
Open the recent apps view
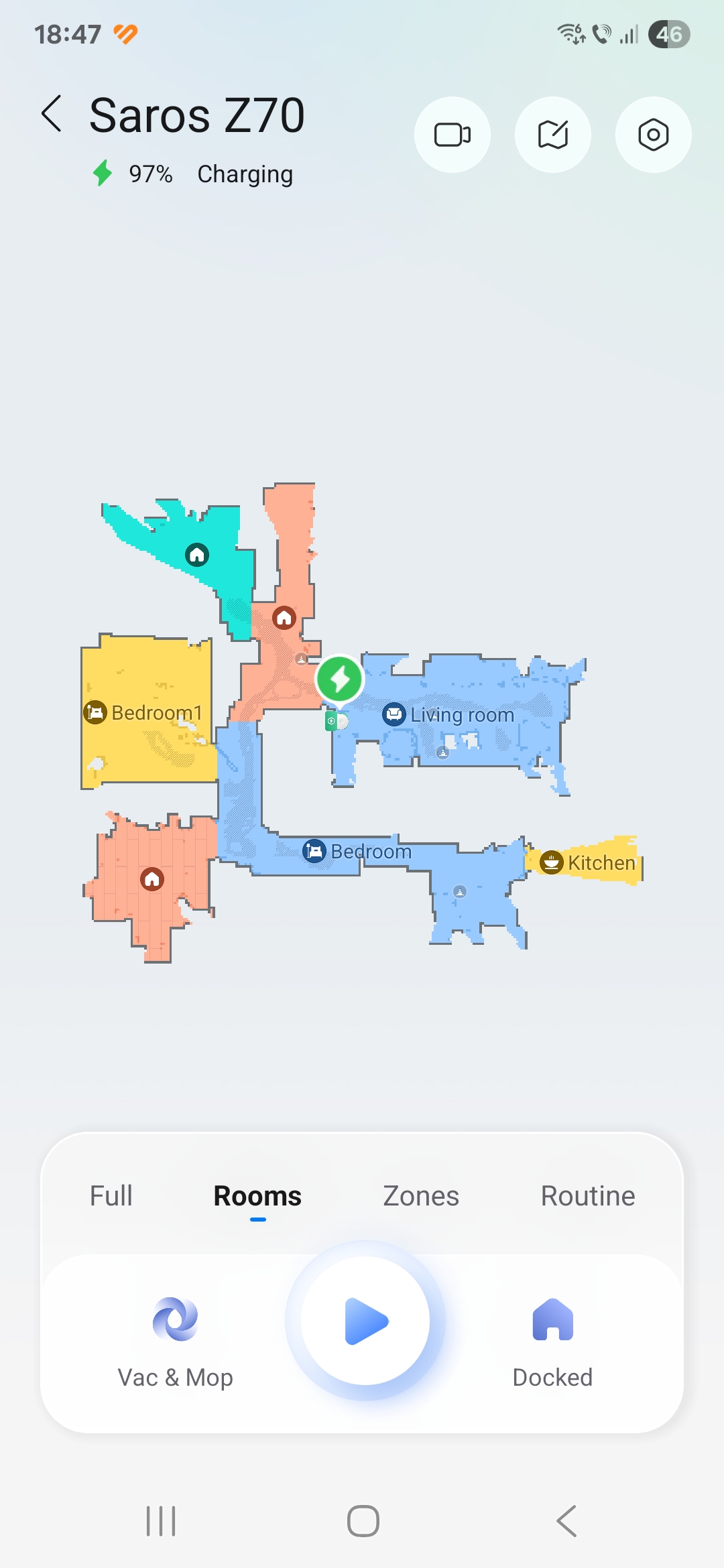[x=161, y=1520]
